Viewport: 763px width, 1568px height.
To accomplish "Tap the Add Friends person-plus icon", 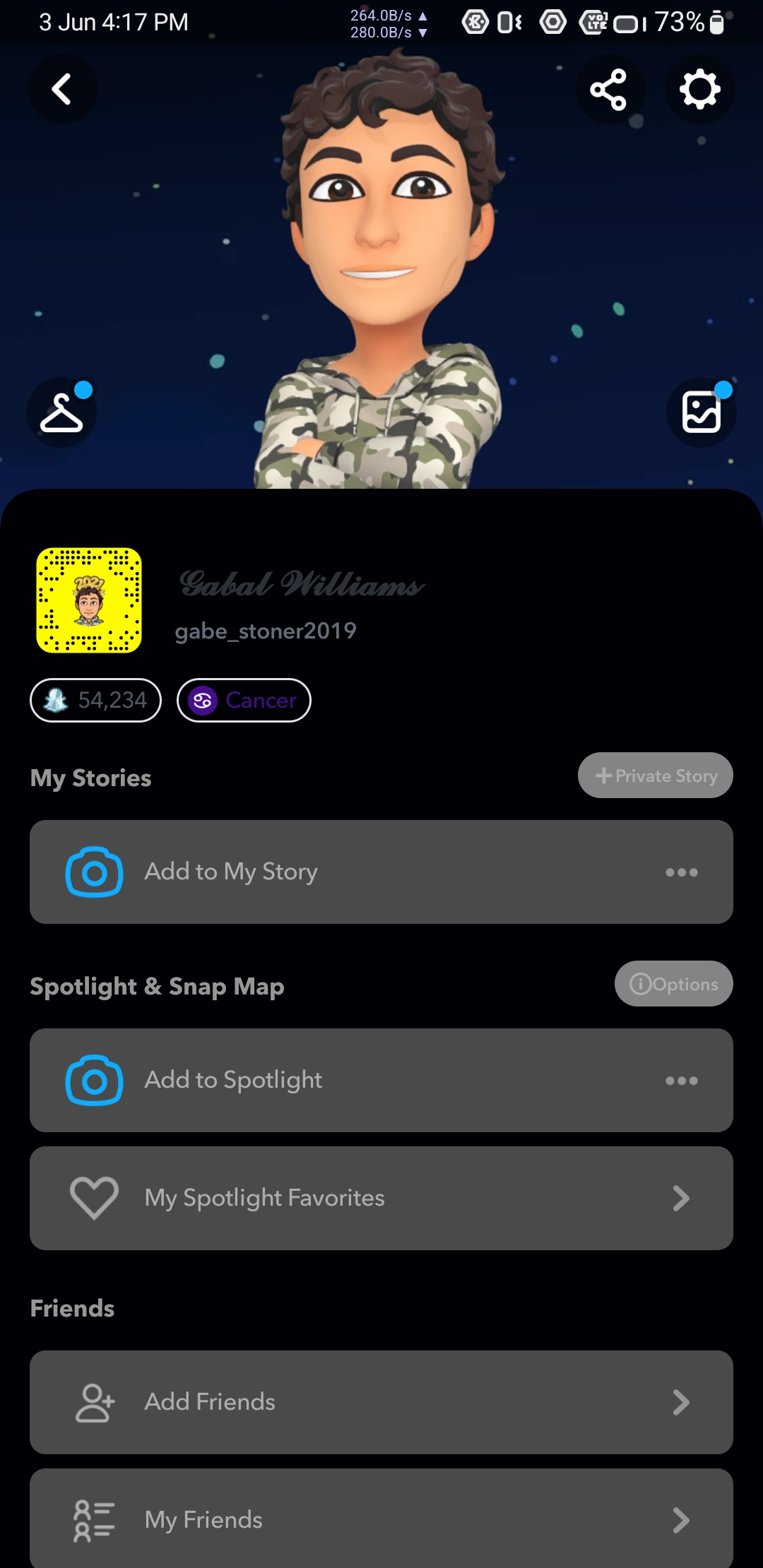I will (x=93, y=1402).
